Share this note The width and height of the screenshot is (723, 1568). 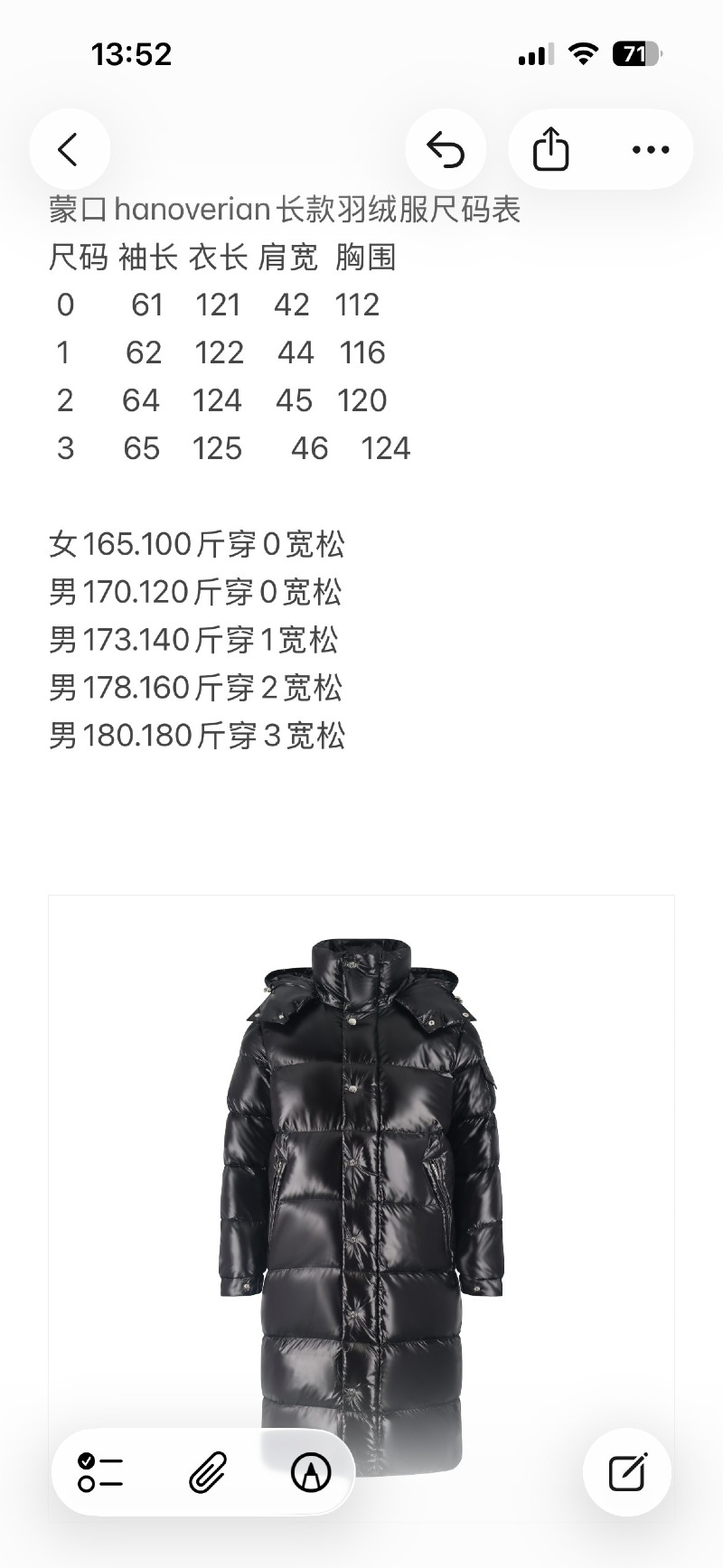tap(550, 149)
